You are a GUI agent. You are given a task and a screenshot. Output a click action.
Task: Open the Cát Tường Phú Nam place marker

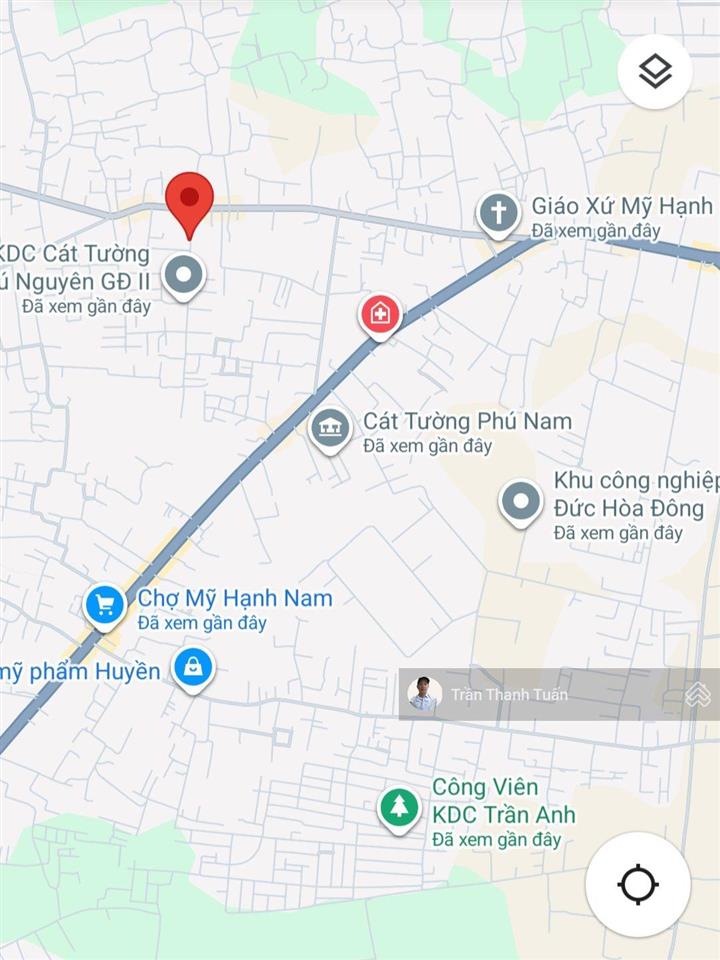pos(330,428)
